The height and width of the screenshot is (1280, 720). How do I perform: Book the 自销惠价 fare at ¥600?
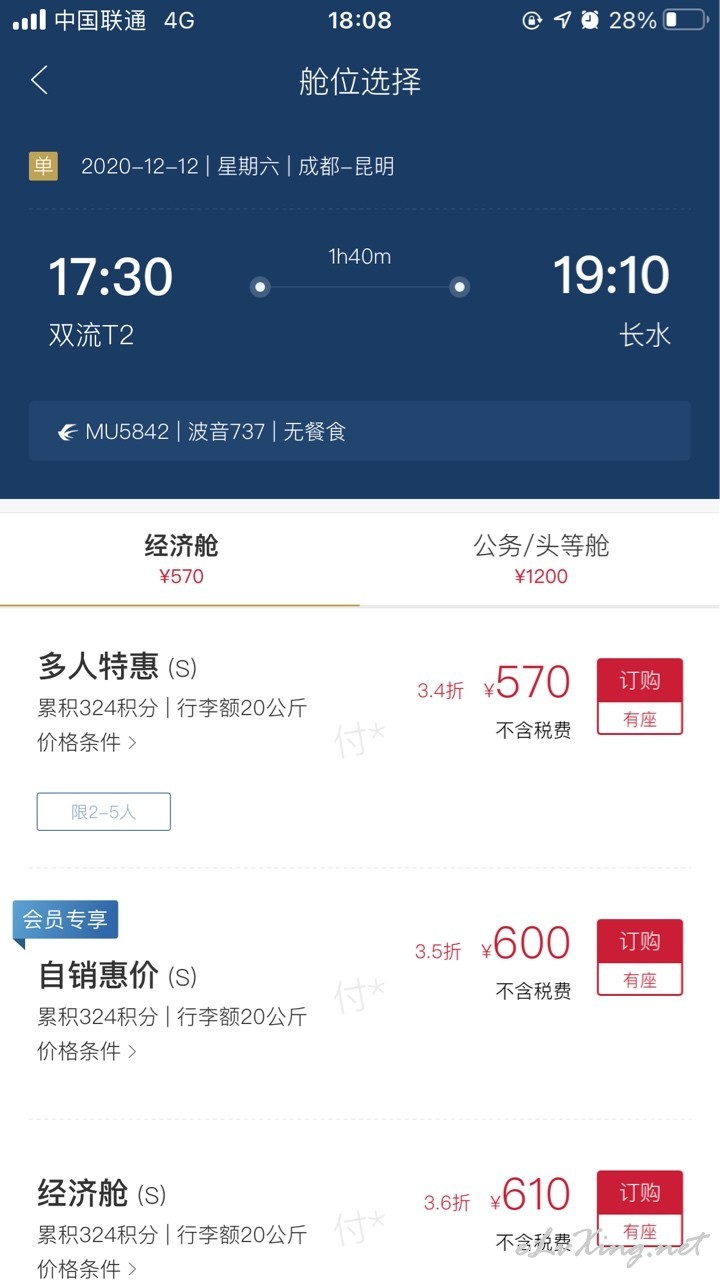(x=640, y=957)
